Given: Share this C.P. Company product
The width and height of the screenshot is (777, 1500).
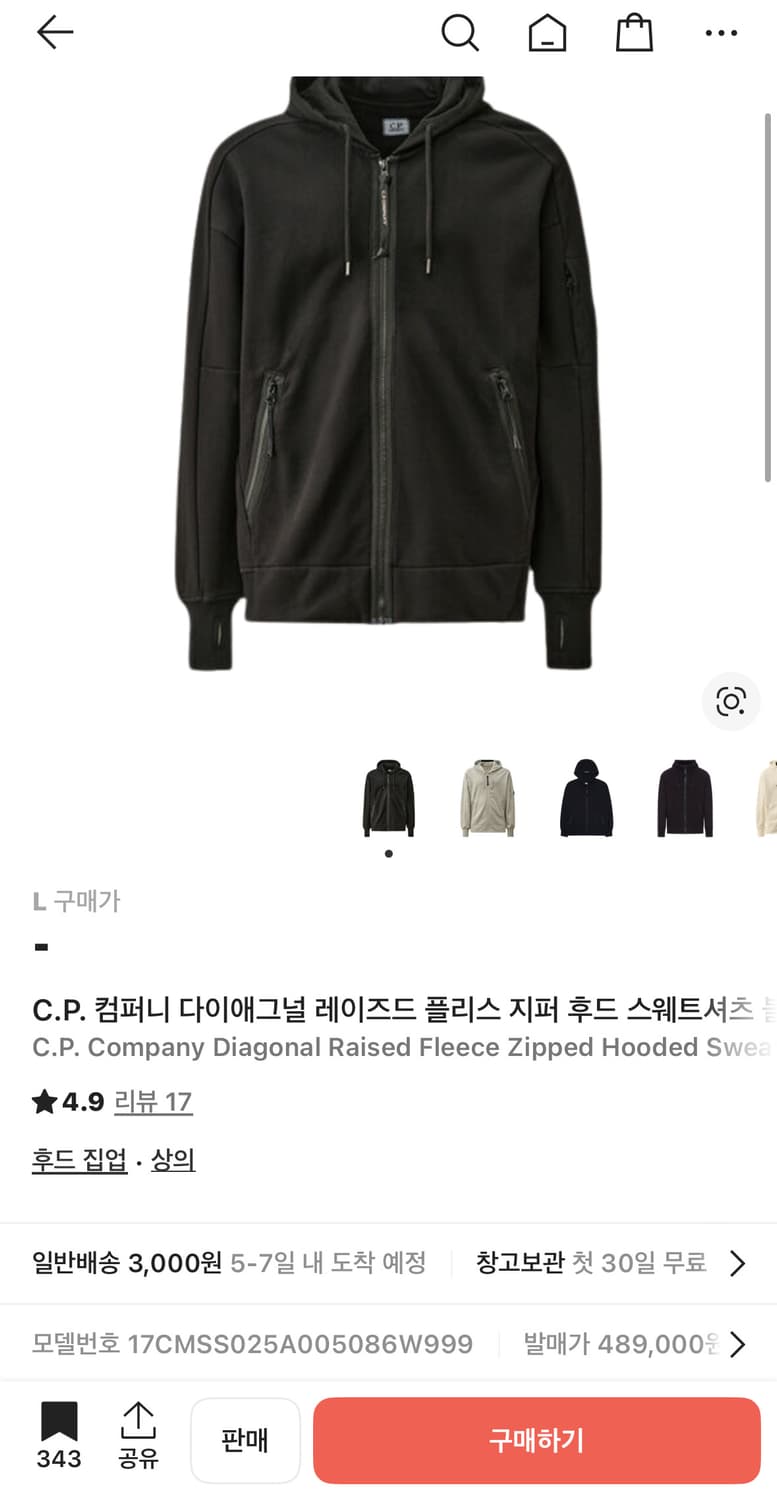Looking at the screenshot, I should click(x=138, y=1438).
